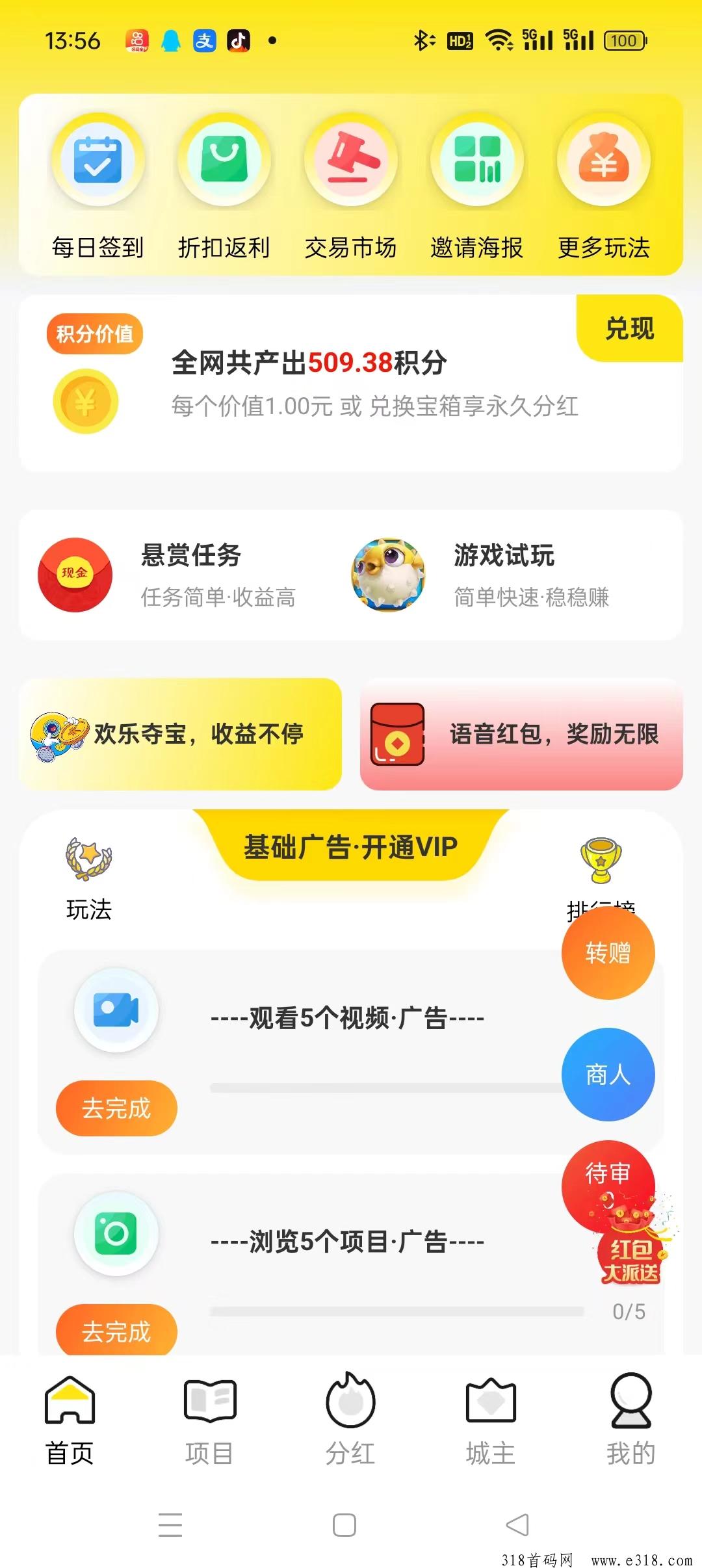This screenshot has height=1568, width=702.
Task: Open 玩法 rules icon
Action: [89, 879]
